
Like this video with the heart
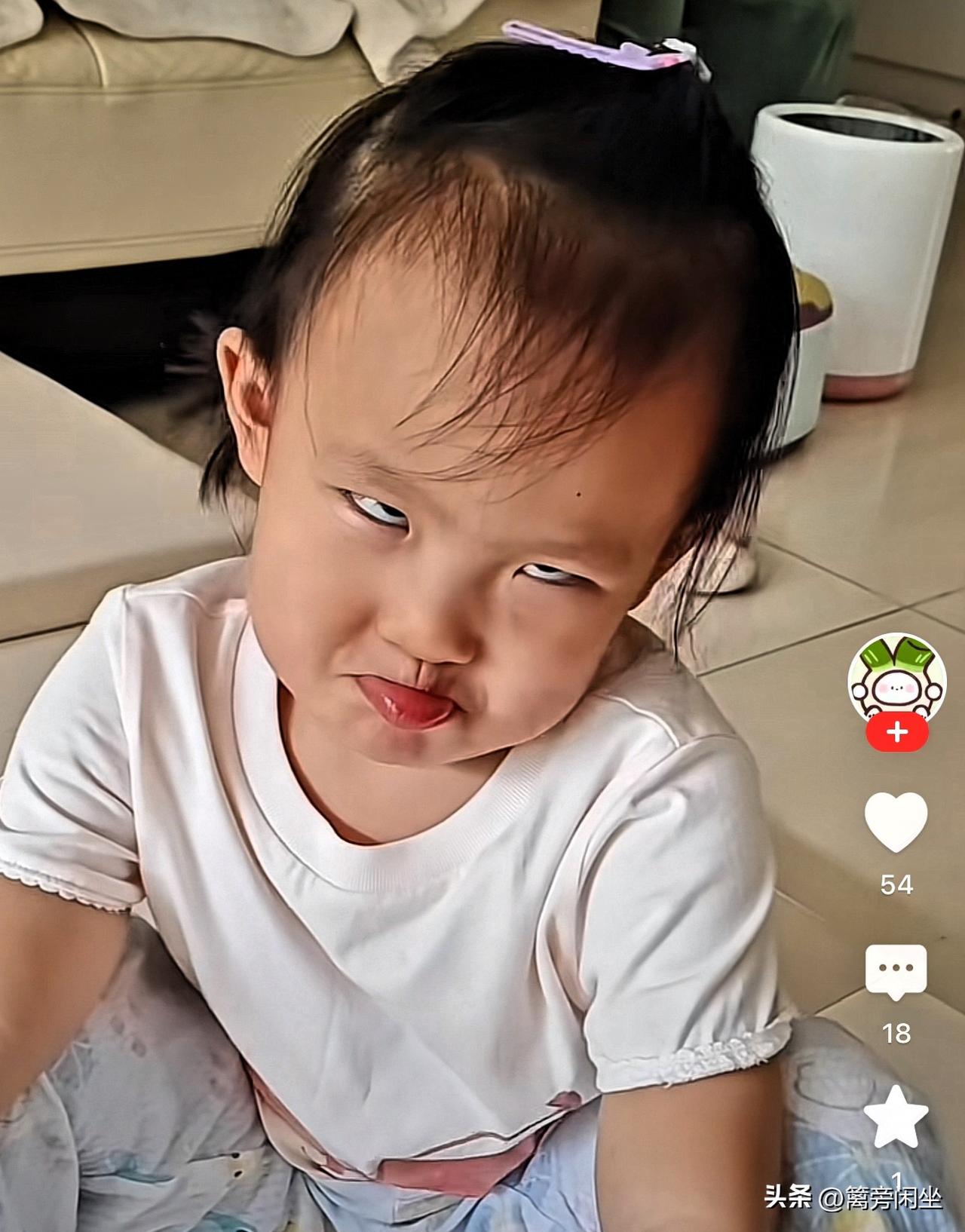click(x=896, y=822)
